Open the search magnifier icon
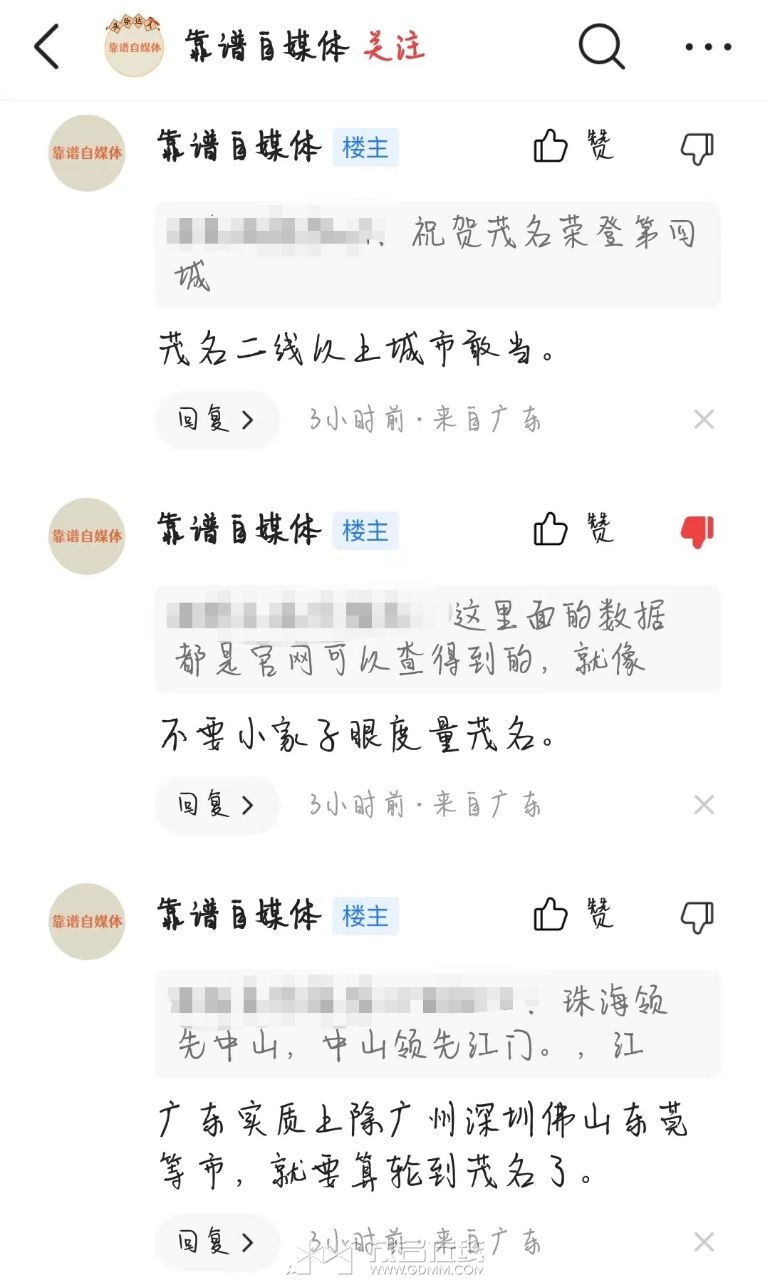Screen dimensions: 769x1280 click(601, 46)
